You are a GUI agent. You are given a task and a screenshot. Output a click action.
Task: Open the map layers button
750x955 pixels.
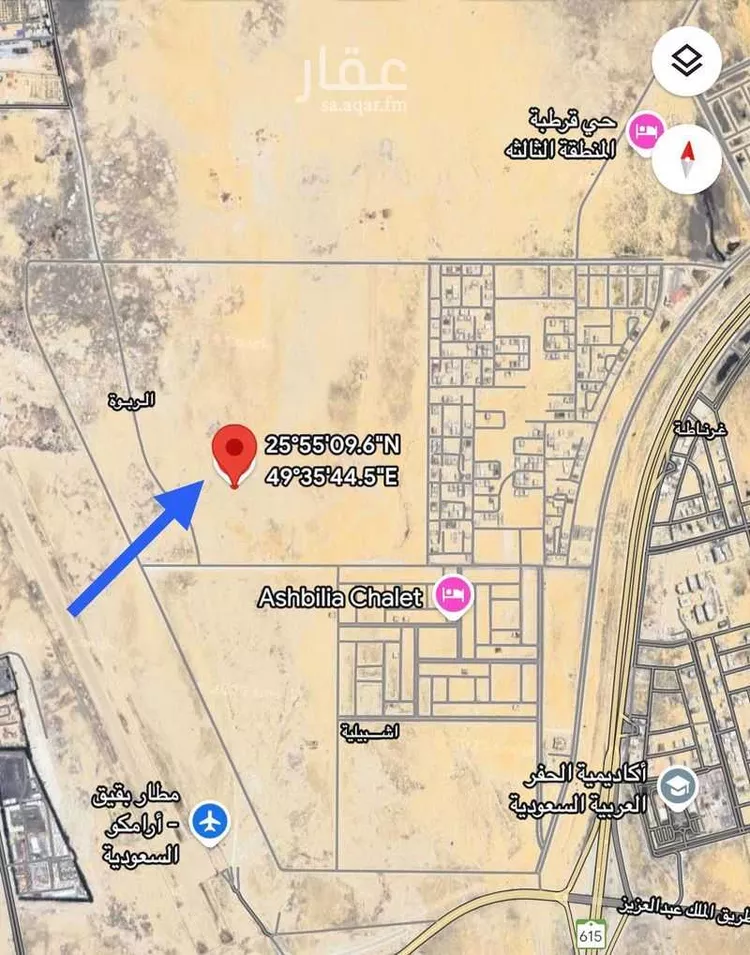click(x=687, y=61)
